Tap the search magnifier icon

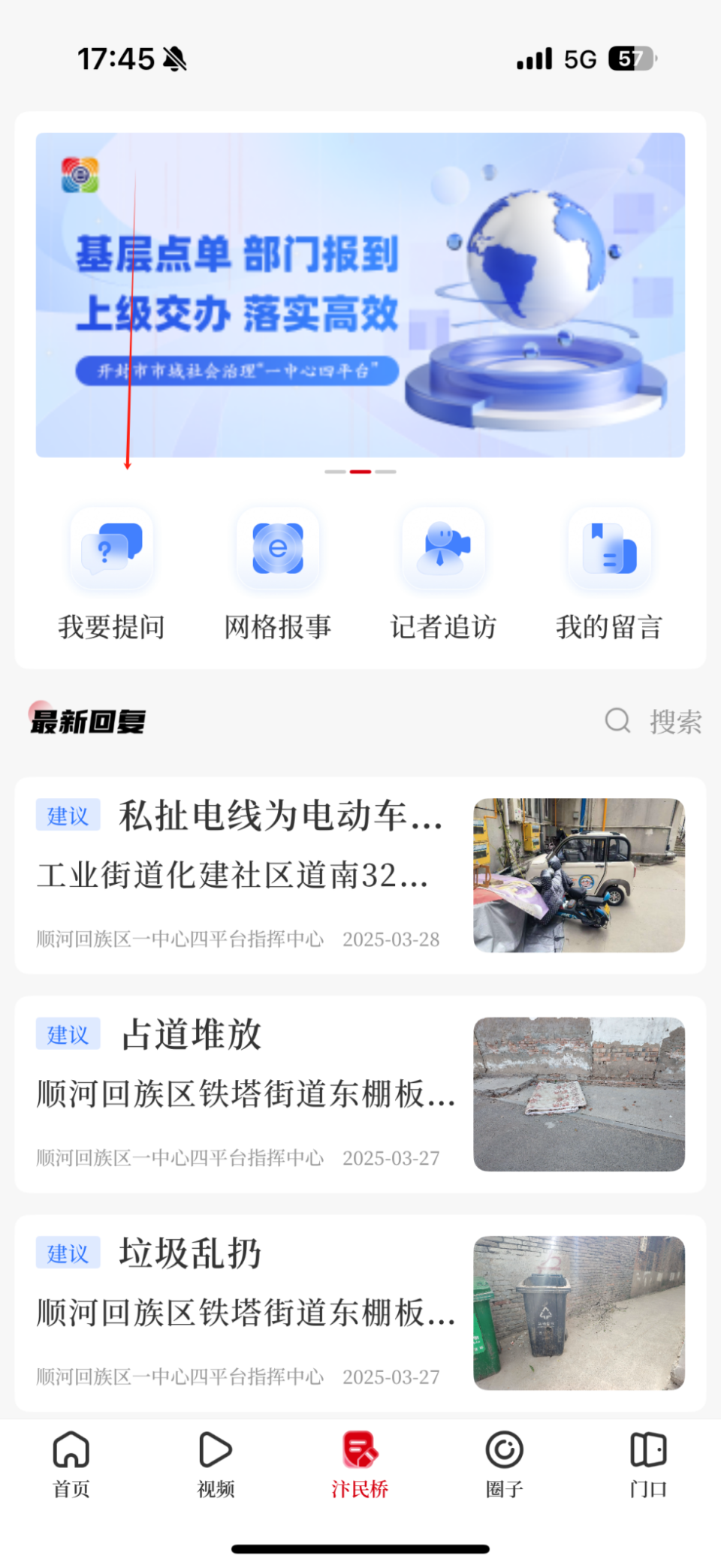tap(616, 721)
